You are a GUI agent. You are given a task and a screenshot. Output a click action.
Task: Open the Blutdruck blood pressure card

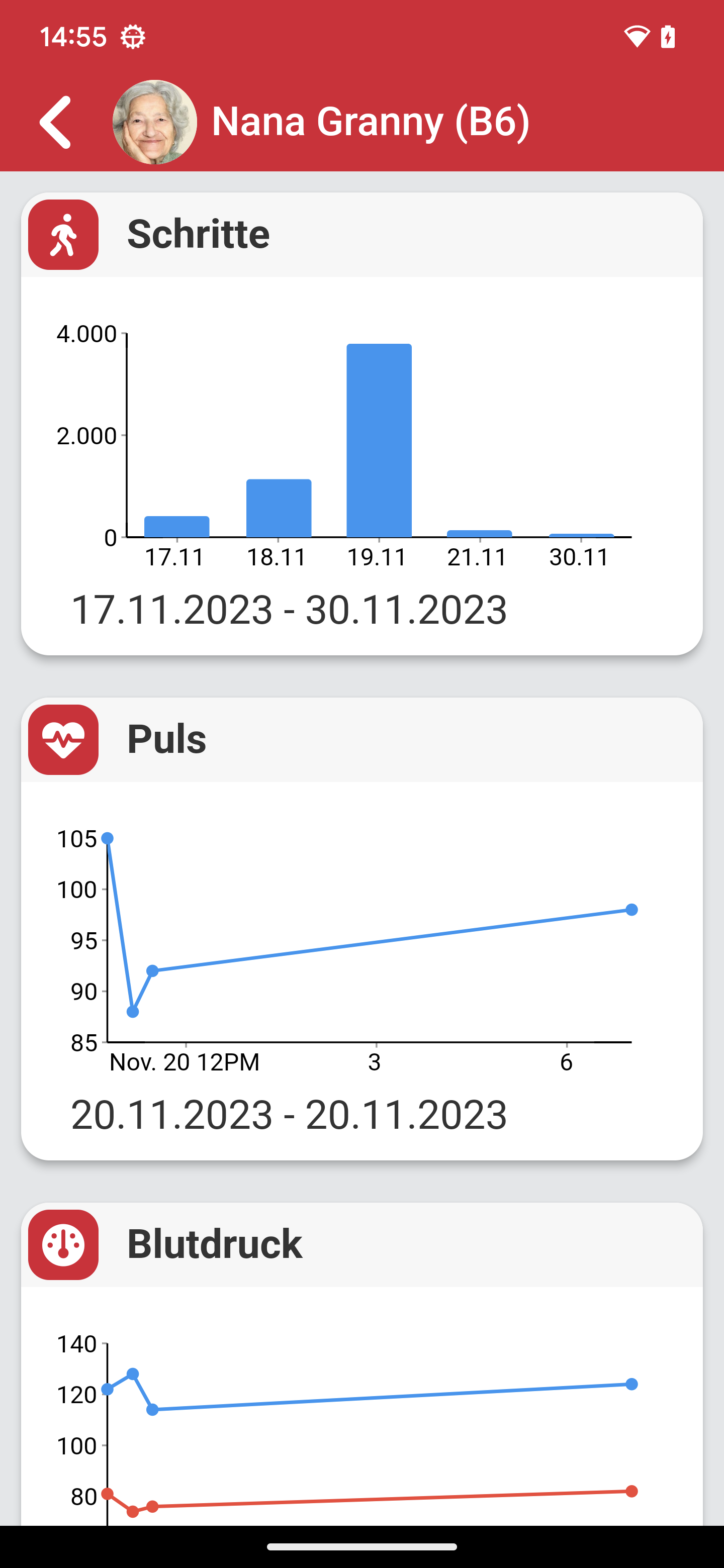pos(361,1245)
